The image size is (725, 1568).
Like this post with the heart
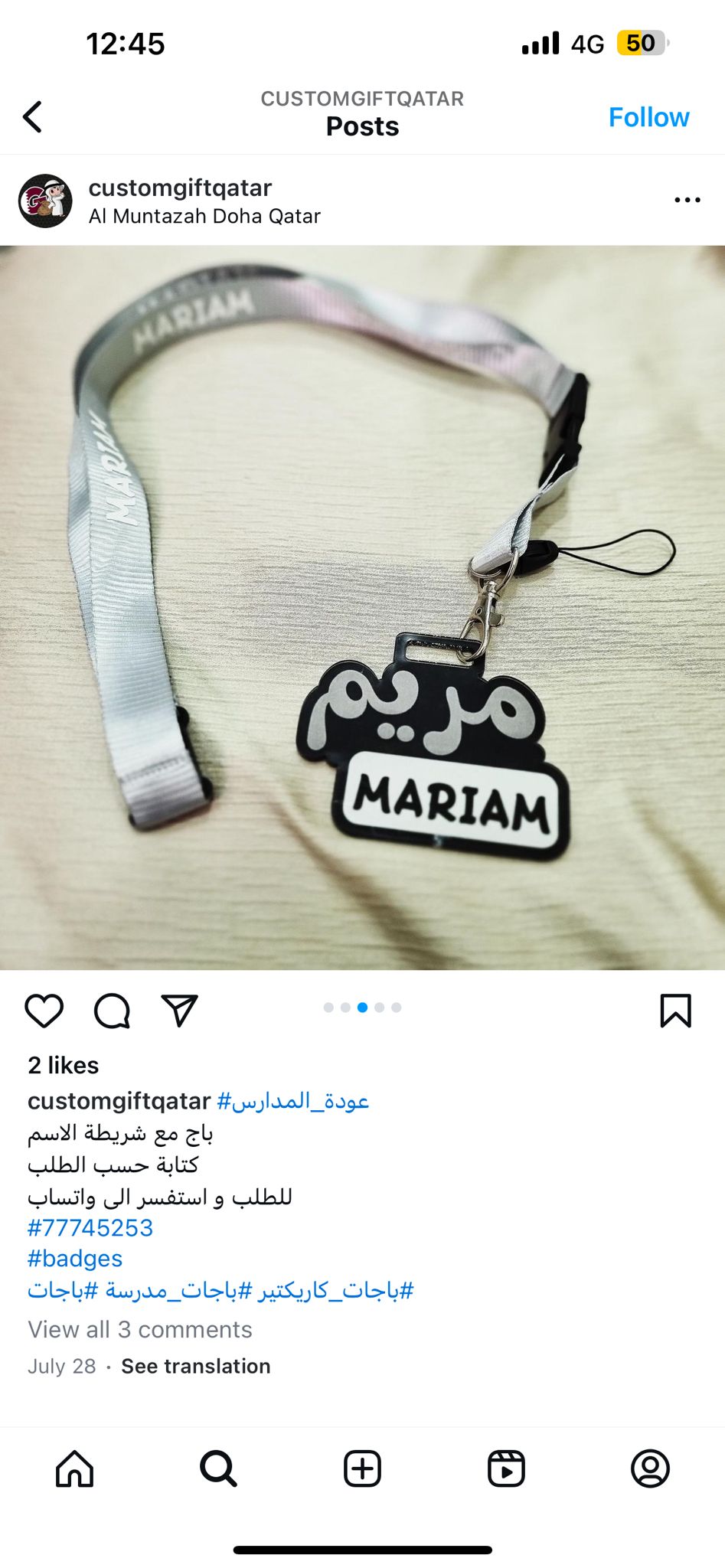click(44, 1011)
